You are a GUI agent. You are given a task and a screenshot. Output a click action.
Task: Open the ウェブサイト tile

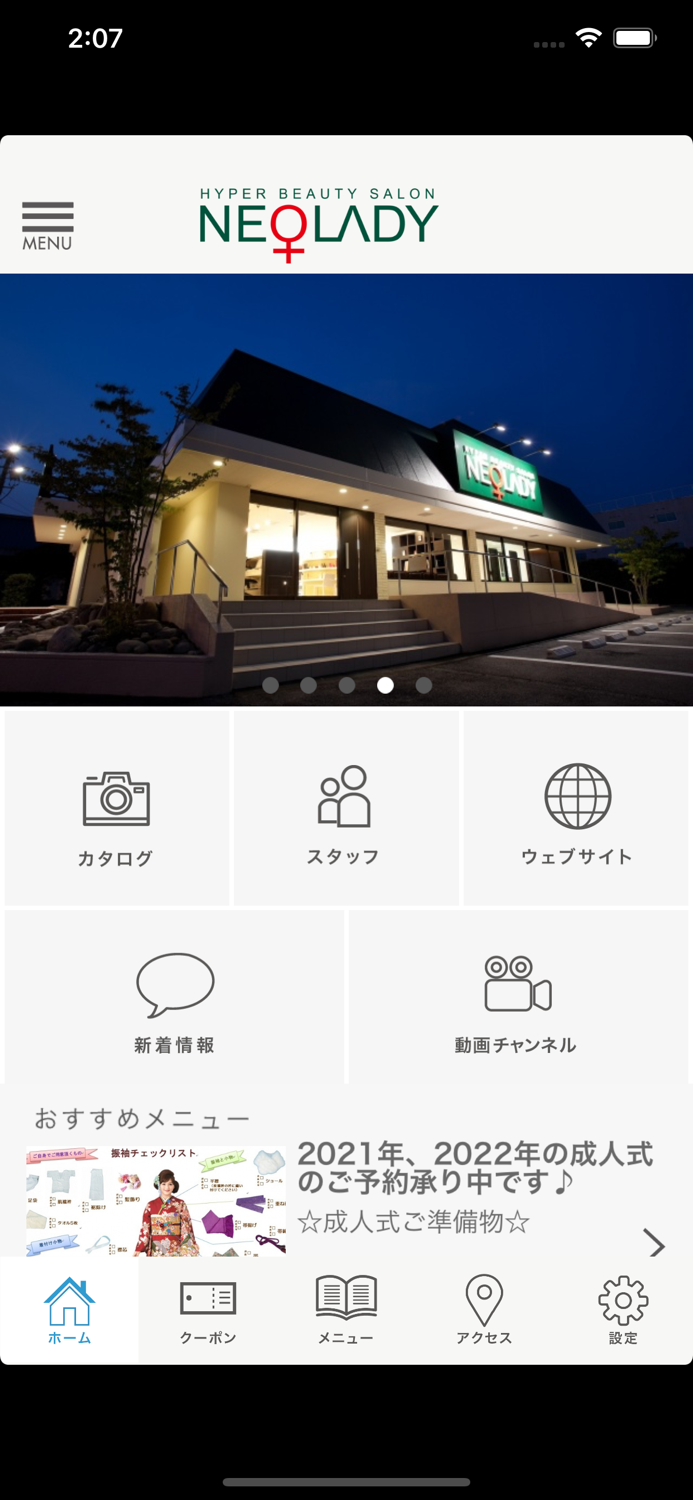click(576, 808)
